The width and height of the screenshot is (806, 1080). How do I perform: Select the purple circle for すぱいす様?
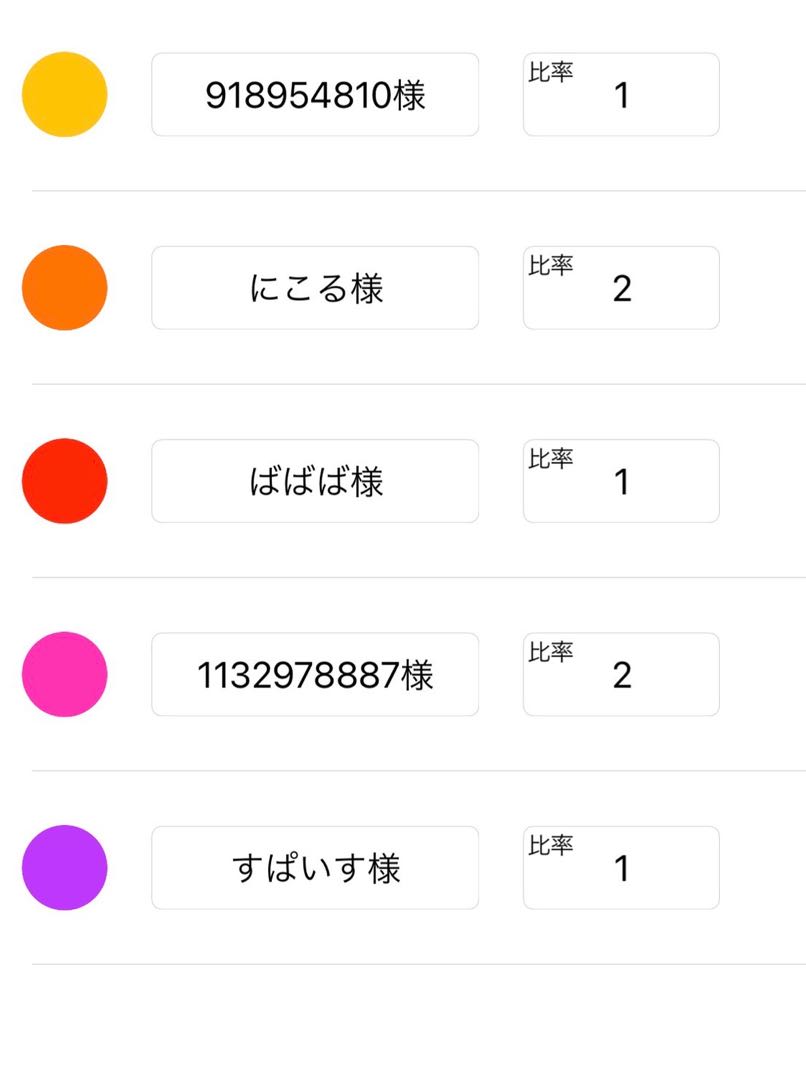click(64, 867)
